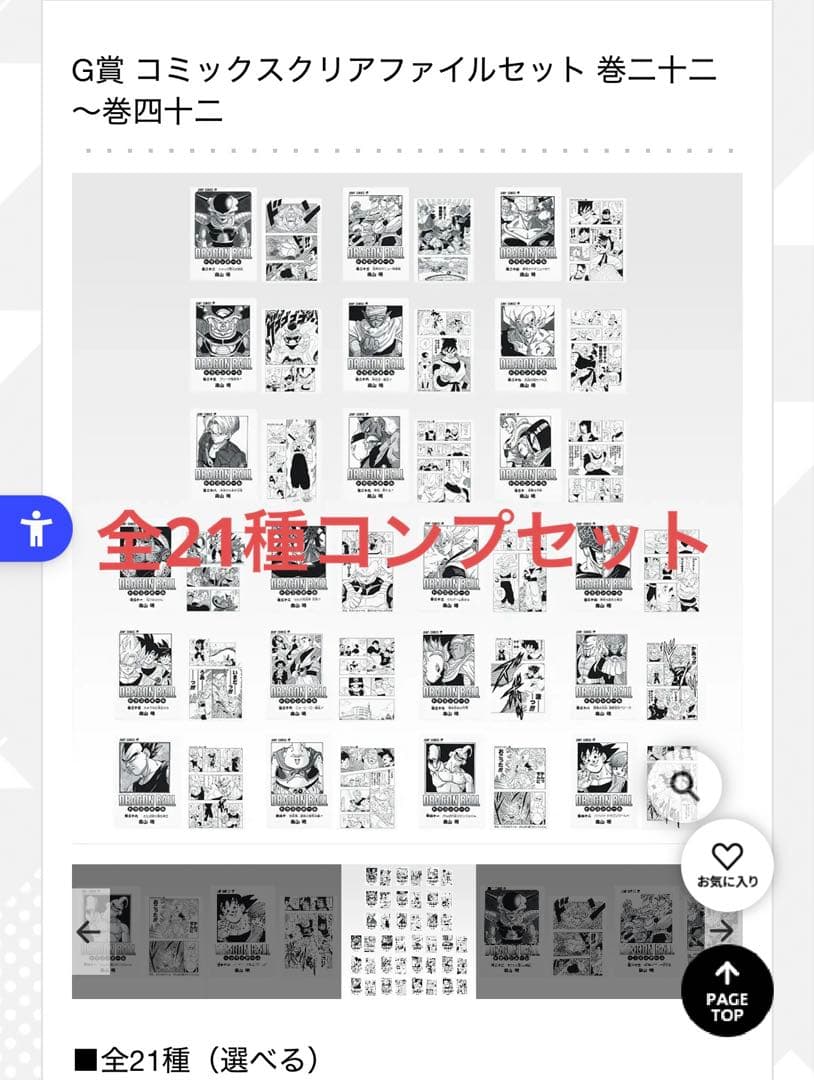Image resolution: width=814 pixels, height=1080 pixels.
Task: Add item to favorites with heart button
Action: click(727, 864)
